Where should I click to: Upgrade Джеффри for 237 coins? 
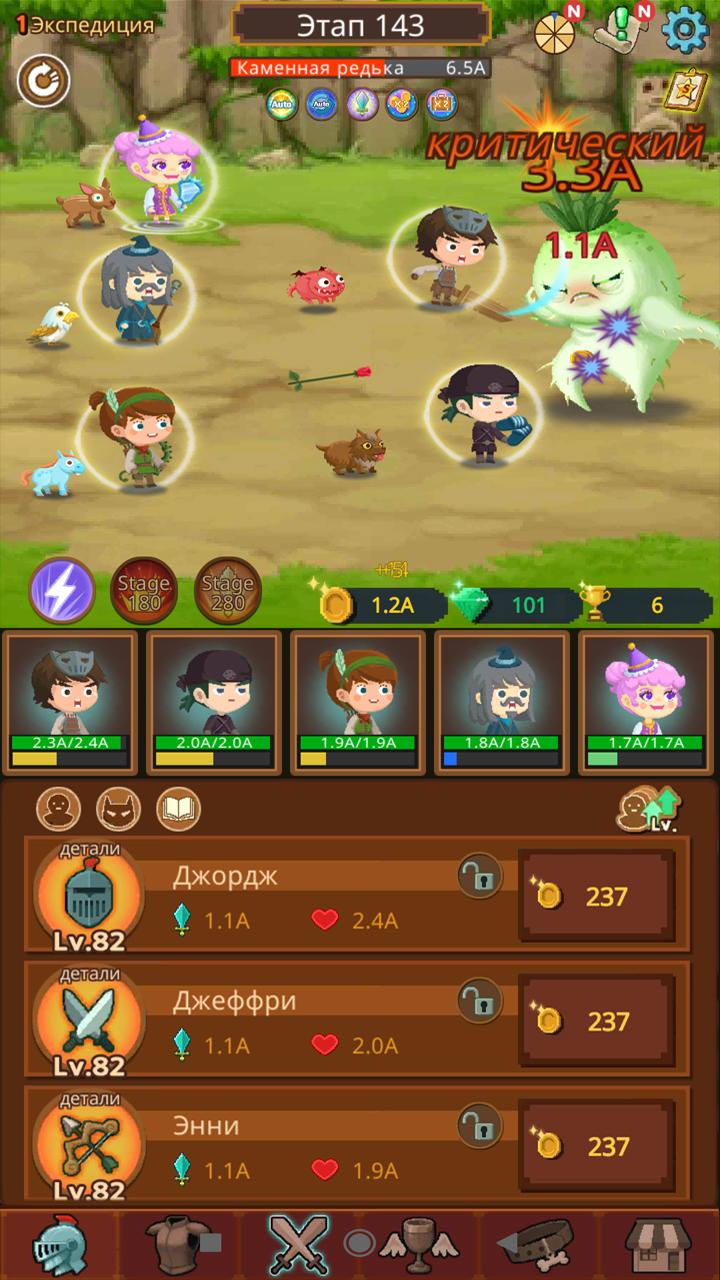tap(597, 1021)
